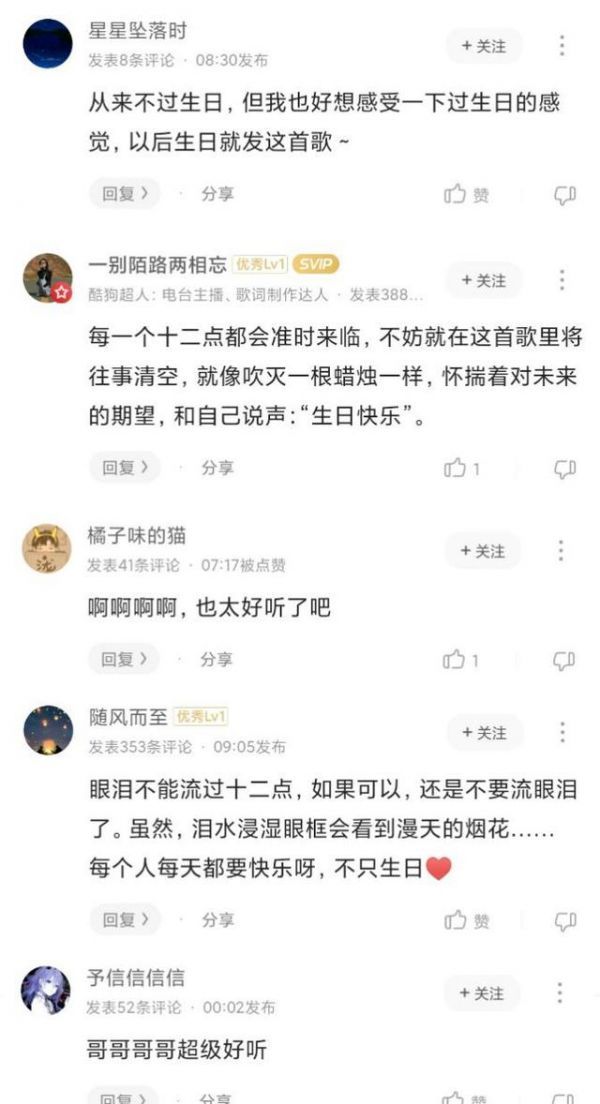This screenshot has height=1104, width=600.
Task: Follow user 星星坠落时
Action: pos(484,46)
